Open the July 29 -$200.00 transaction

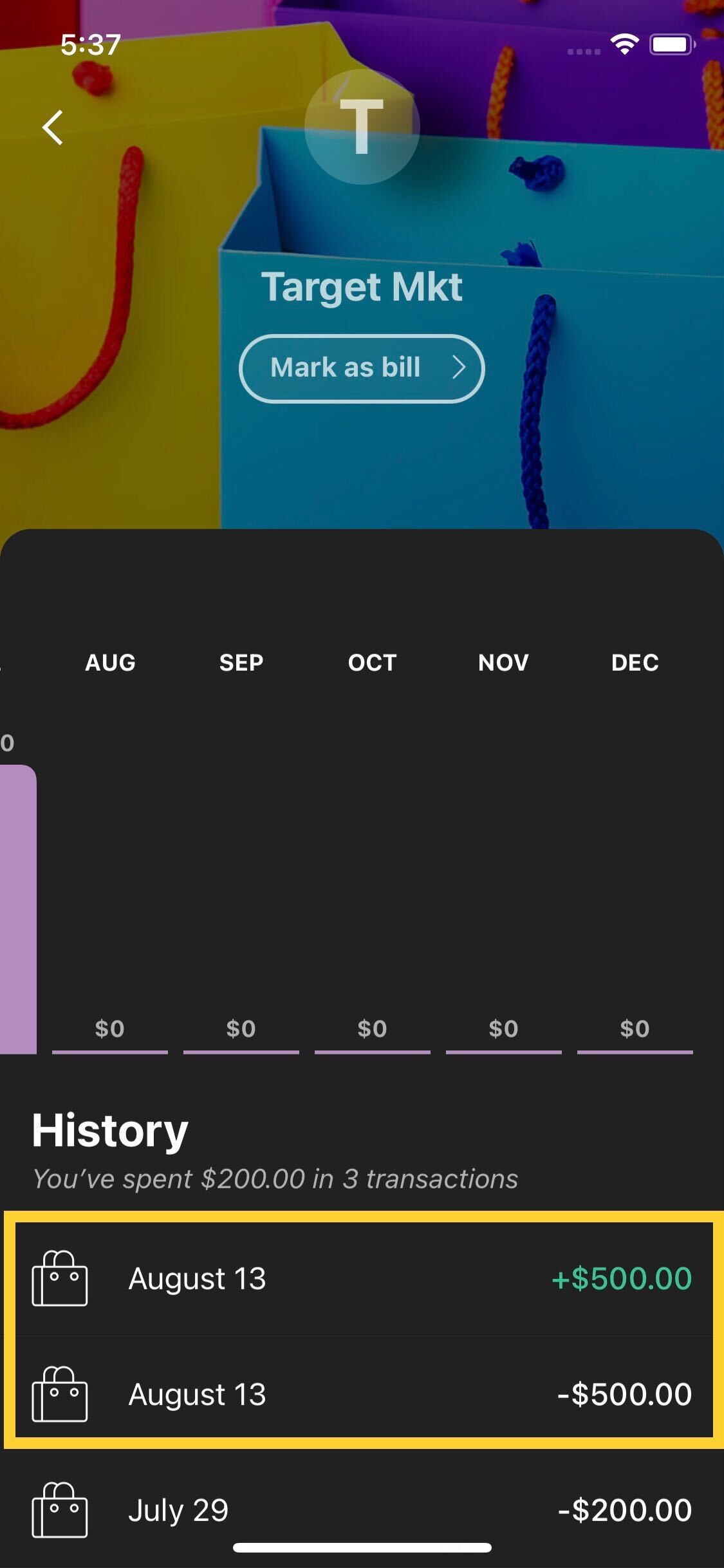tap(362, 1510)
